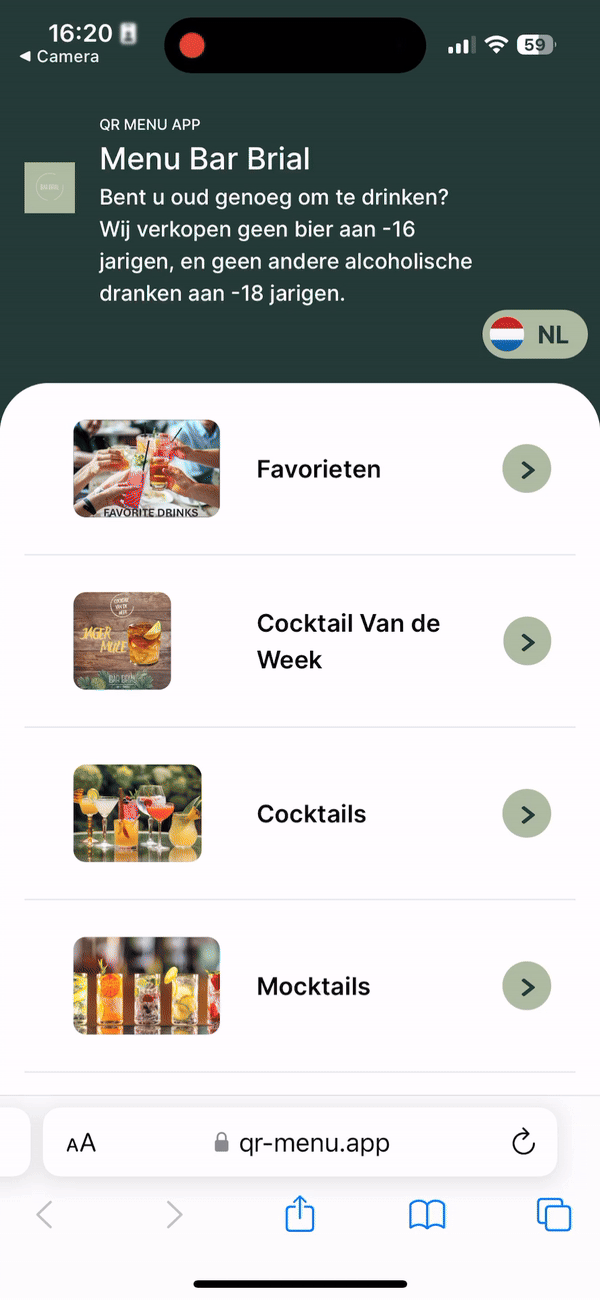Open Safari bookmarks

427,1215
